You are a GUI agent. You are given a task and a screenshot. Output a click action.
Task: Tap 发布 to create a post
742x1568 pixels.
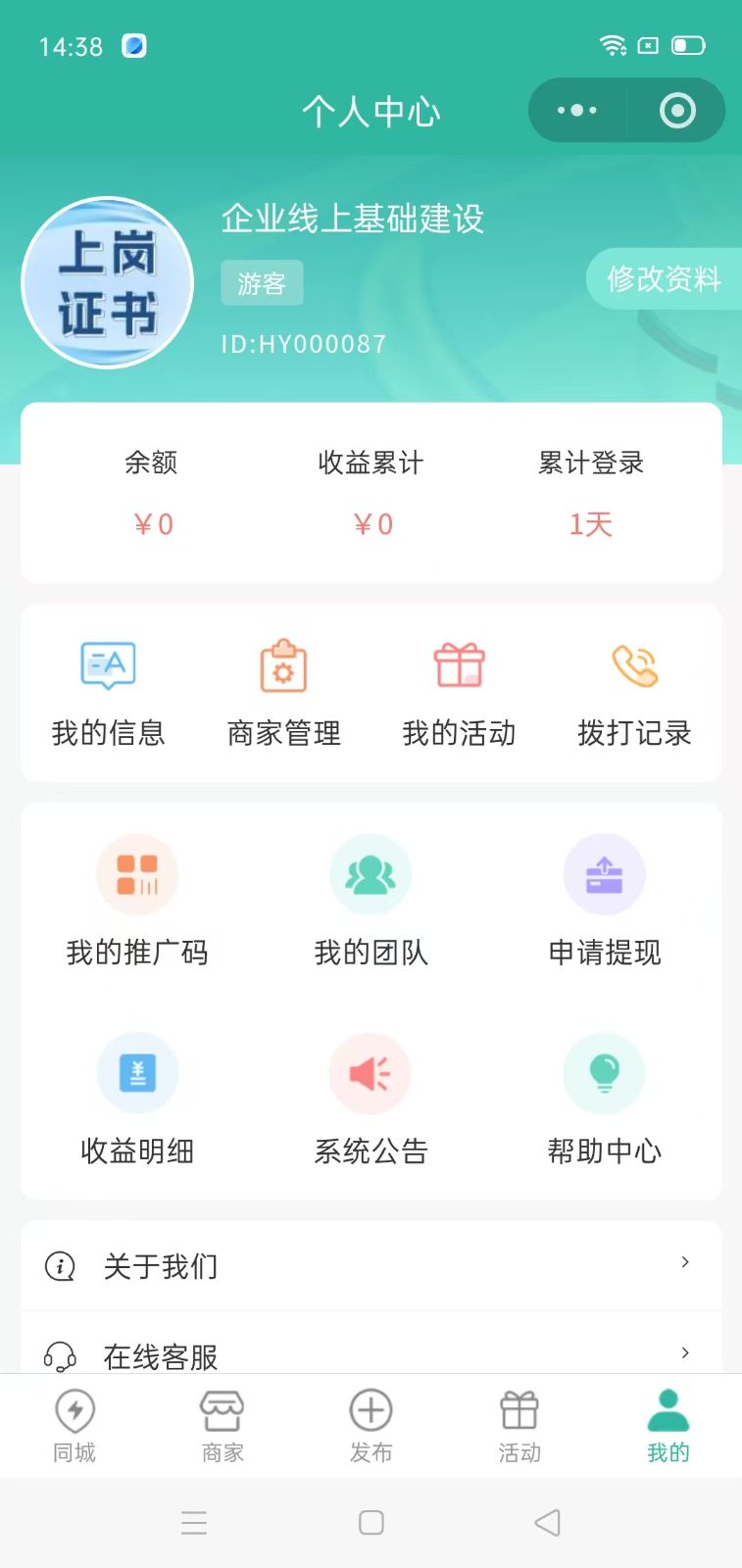pyautogui.click(x=371, y=1426)
